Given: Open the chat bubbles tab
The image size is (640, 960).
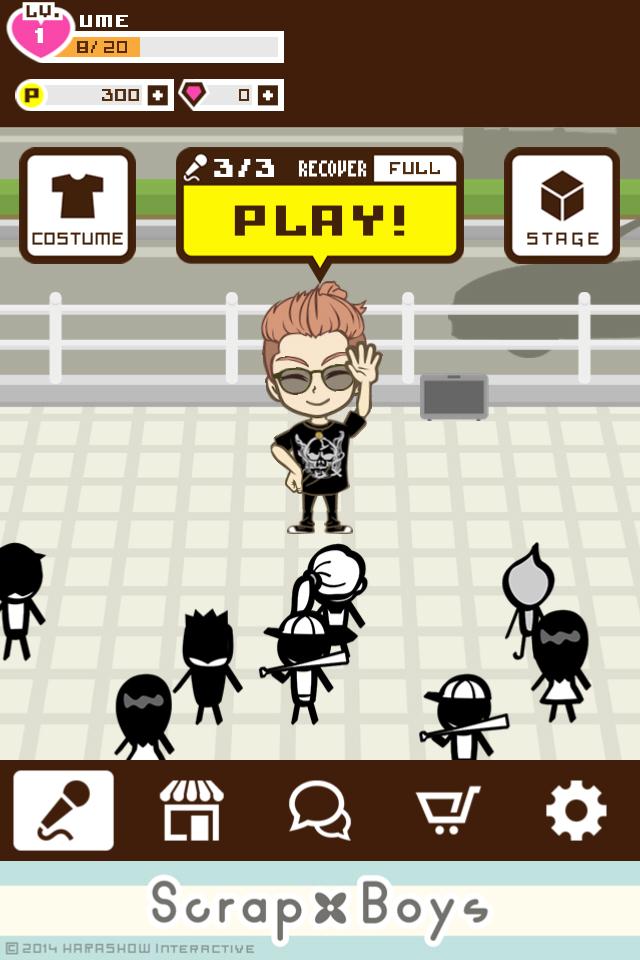Looking at the screenshot, I should [320, 810].
